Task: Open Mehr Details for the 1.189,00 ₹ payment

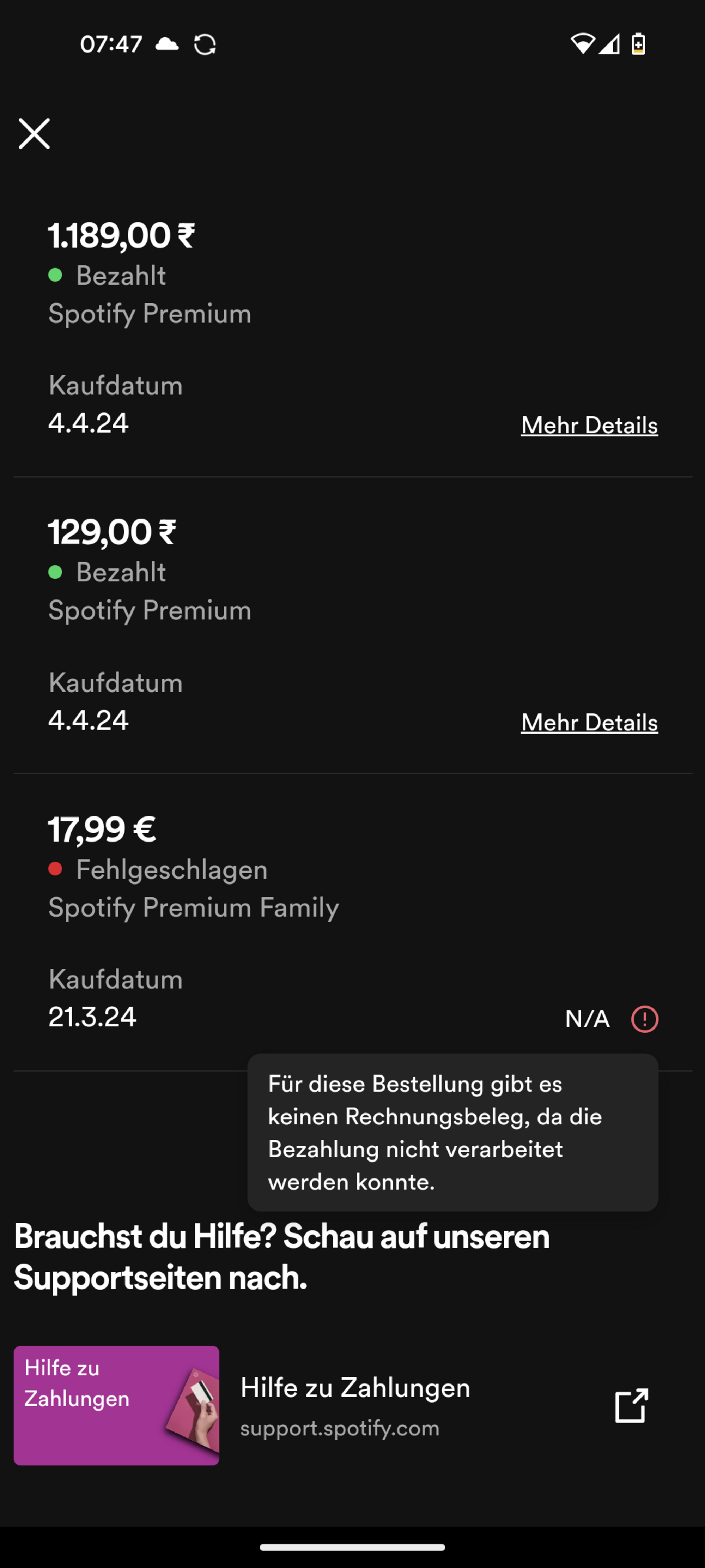Action: pyautogui.click(x=589, y=425)
